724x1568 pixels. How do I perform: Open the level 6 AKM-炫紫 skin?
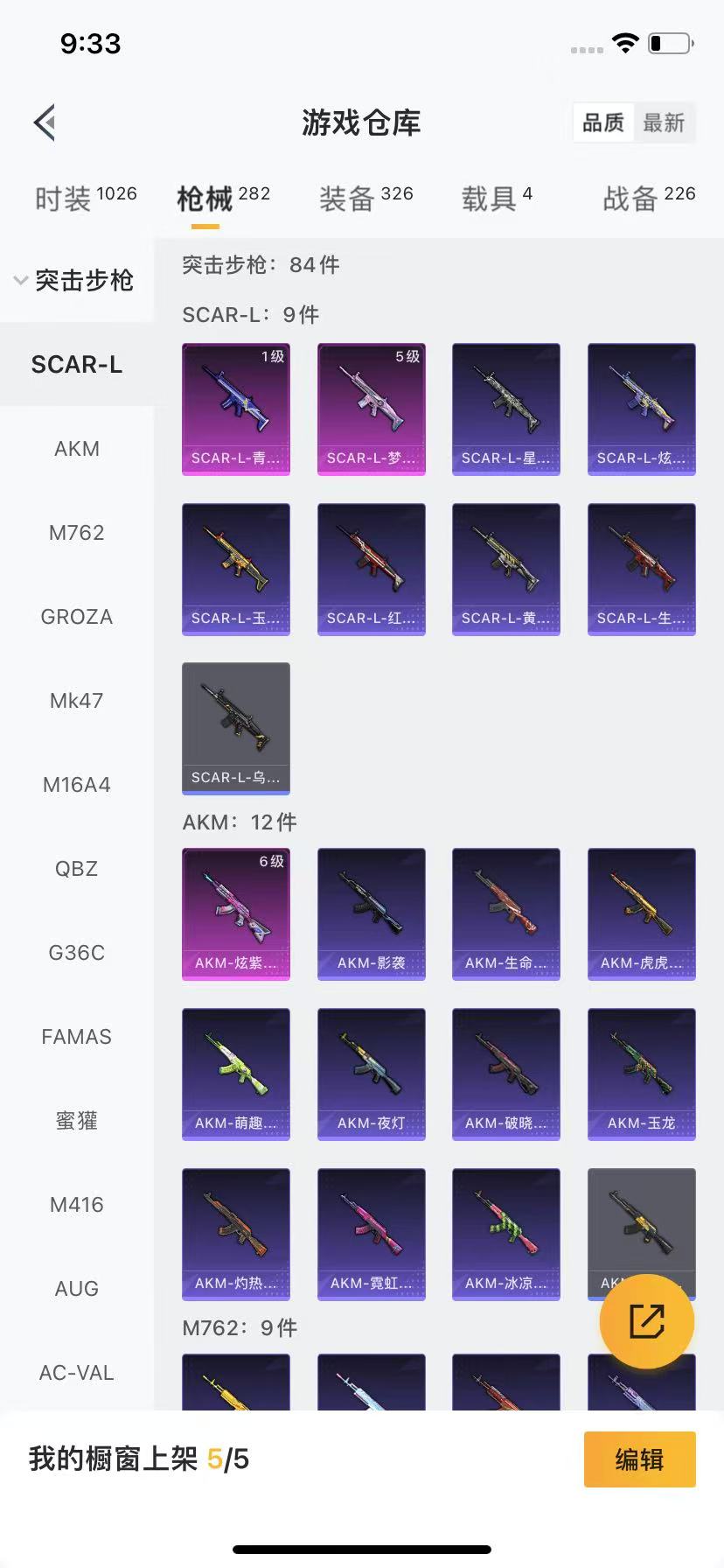236,913
